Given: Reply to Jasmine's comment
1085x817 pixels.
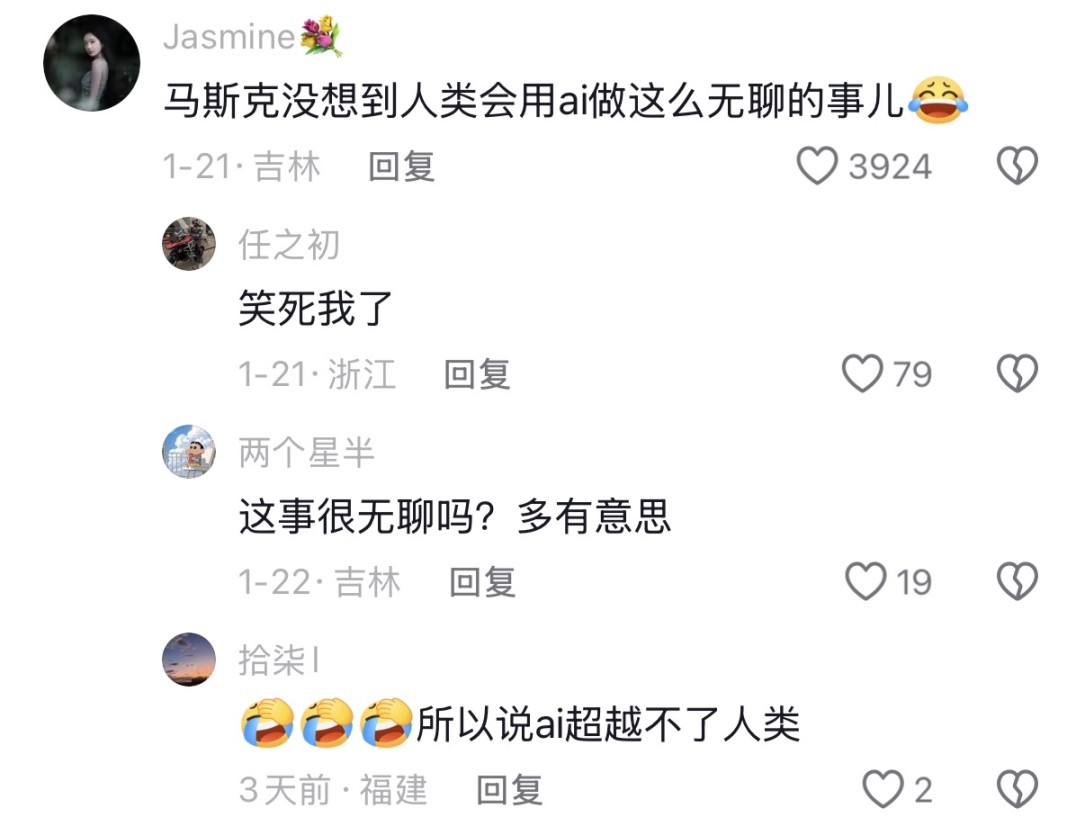Looking at the screenshot, I should pos(401,166).
